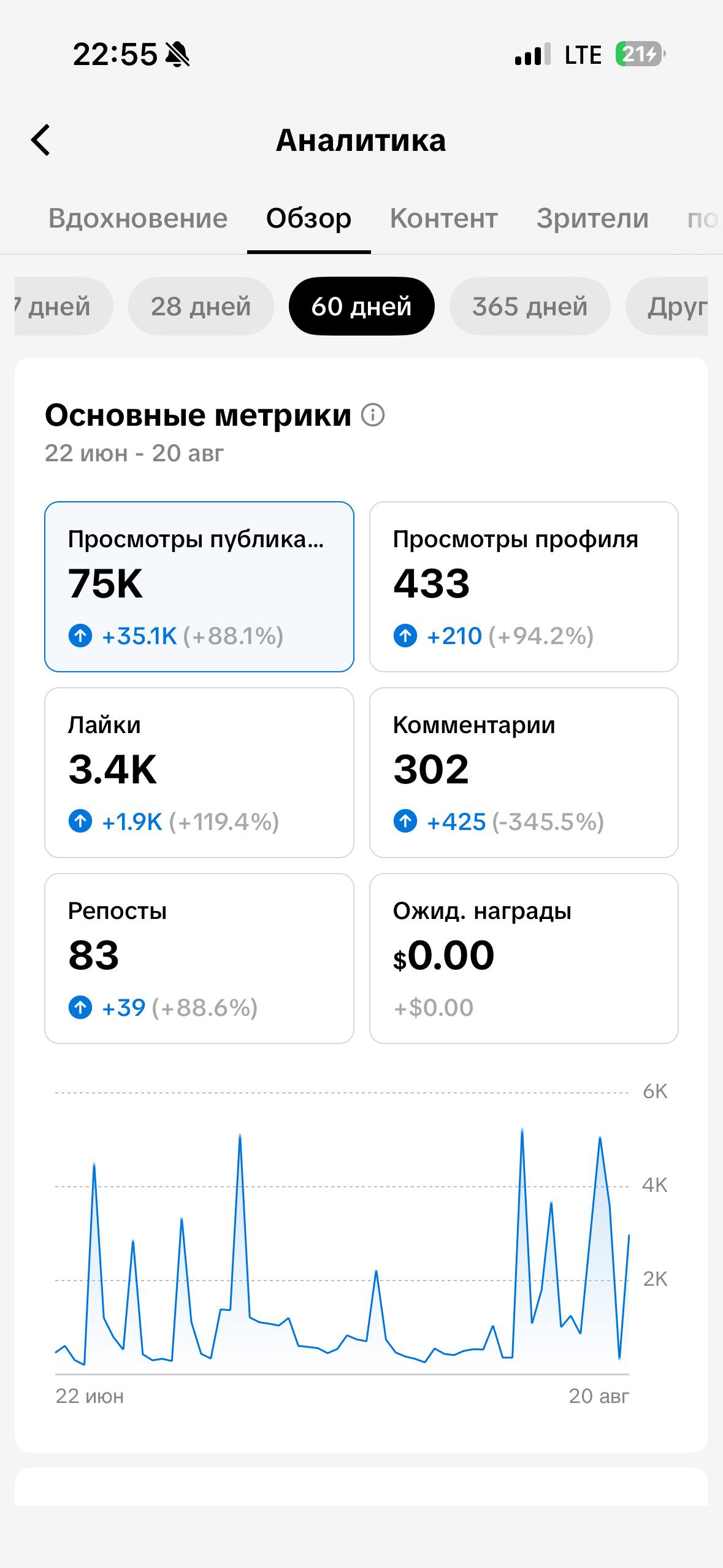Show the Лайки metric card
The image size is (723, 1568).
click(x=199, y=772)
